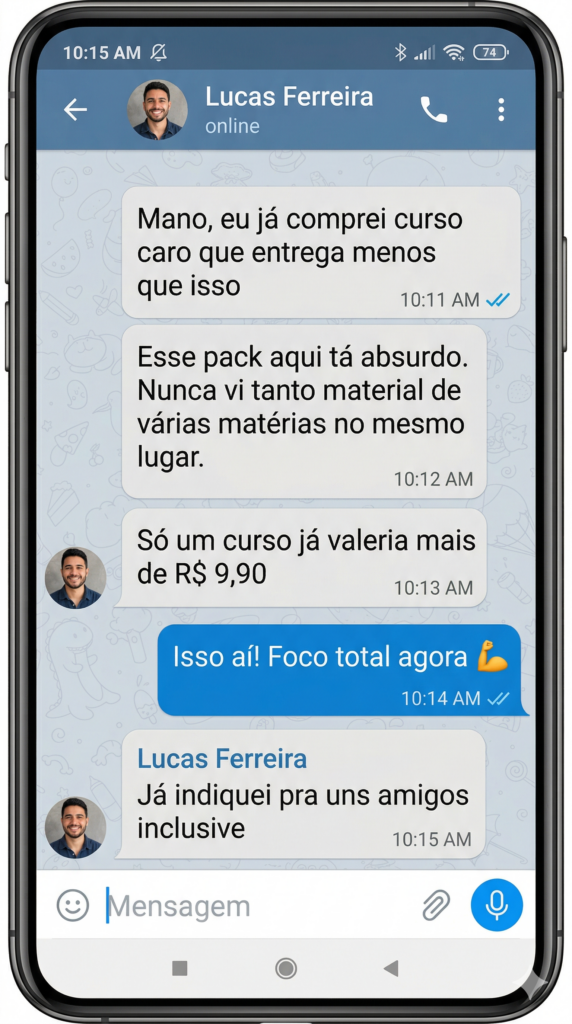The height and width of the screenshot is (1024, 572).
Task: Tap the system back triangle
Action: click(391, 968)
